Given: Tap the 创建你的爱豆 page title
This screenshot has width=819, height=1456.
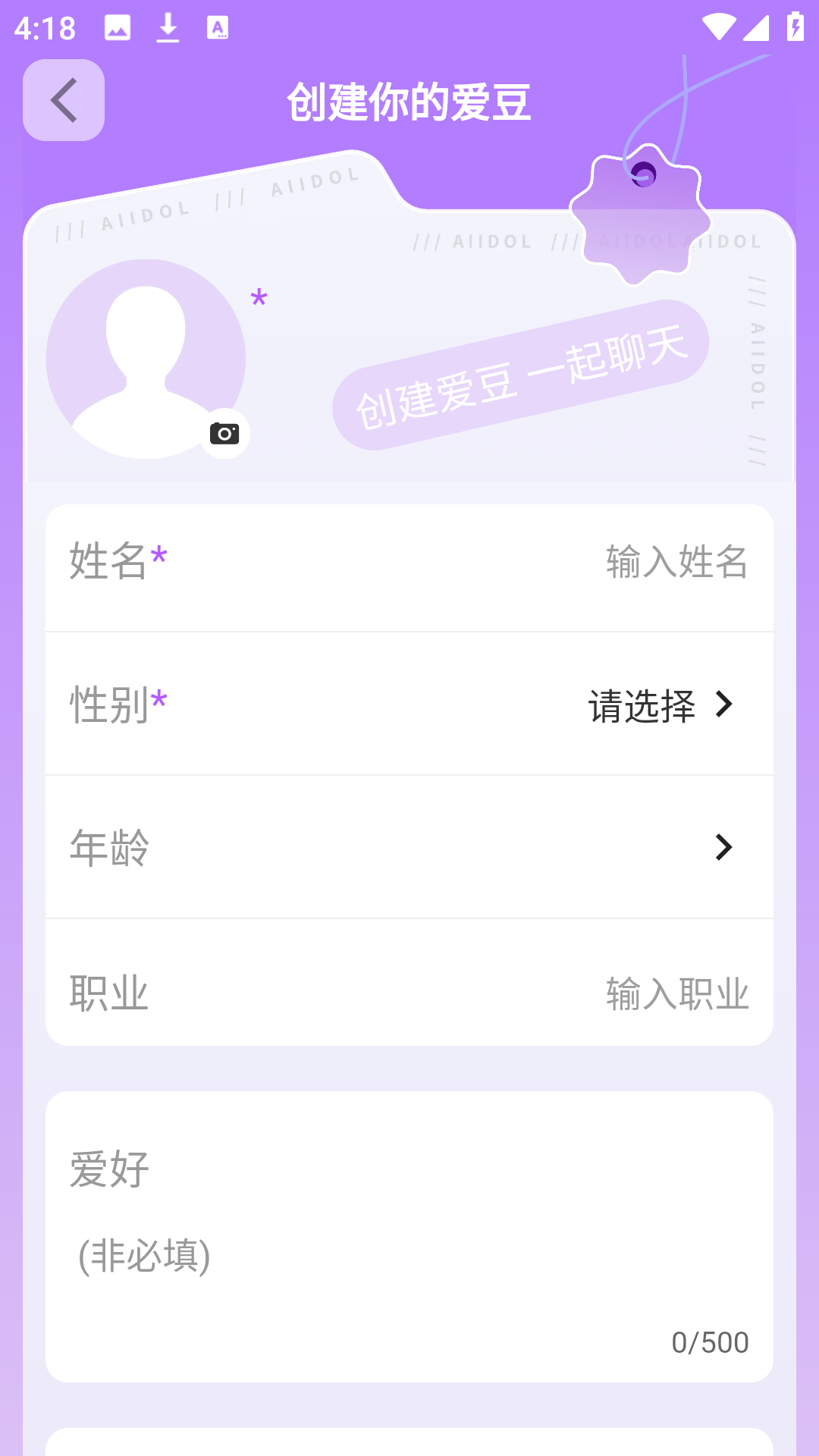Looking at the screenshot, I should pyautogui.click(x=409, y=102).
